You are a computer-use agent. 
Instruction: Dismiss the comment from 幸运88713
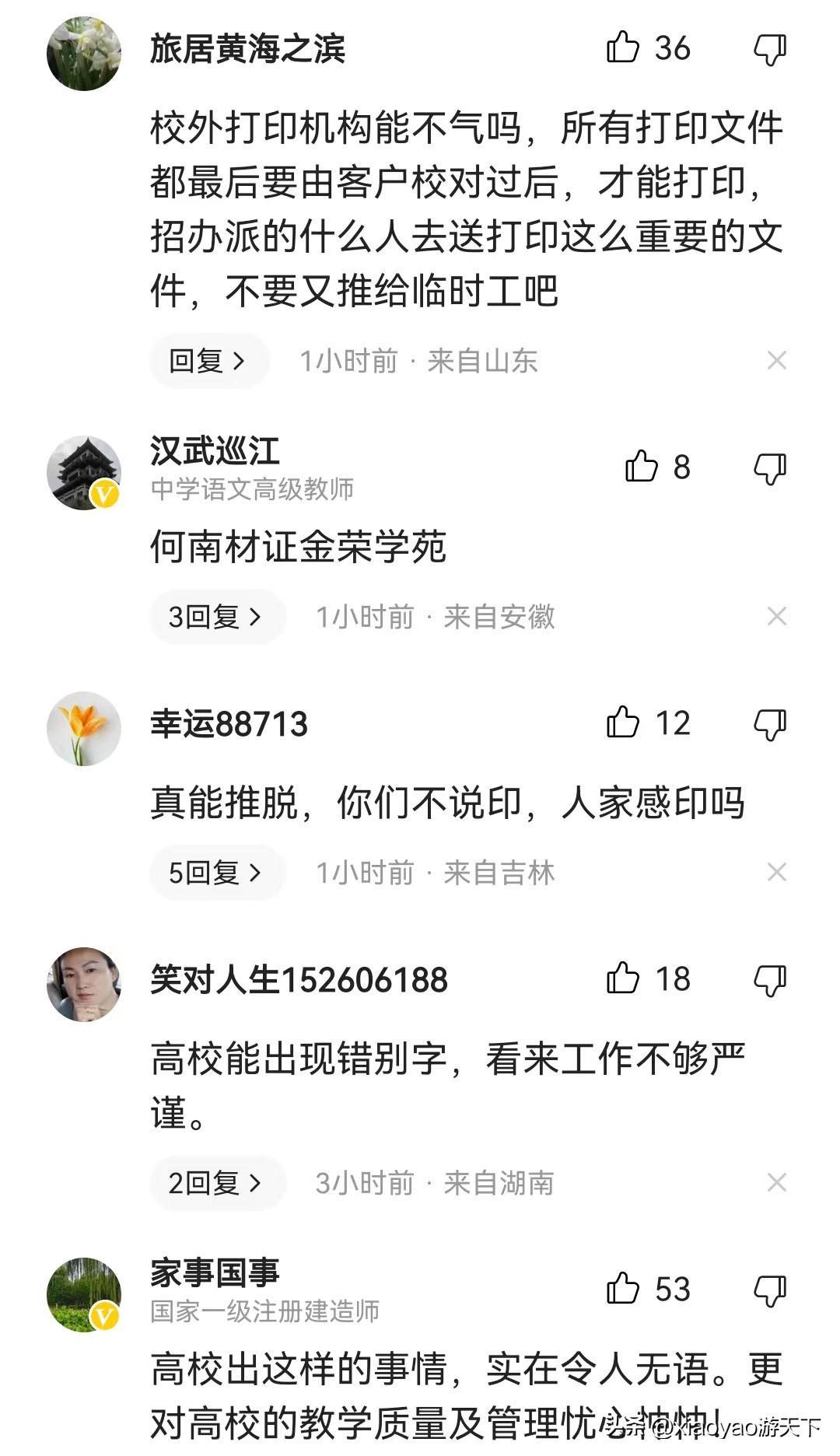[x=776, y=873]
